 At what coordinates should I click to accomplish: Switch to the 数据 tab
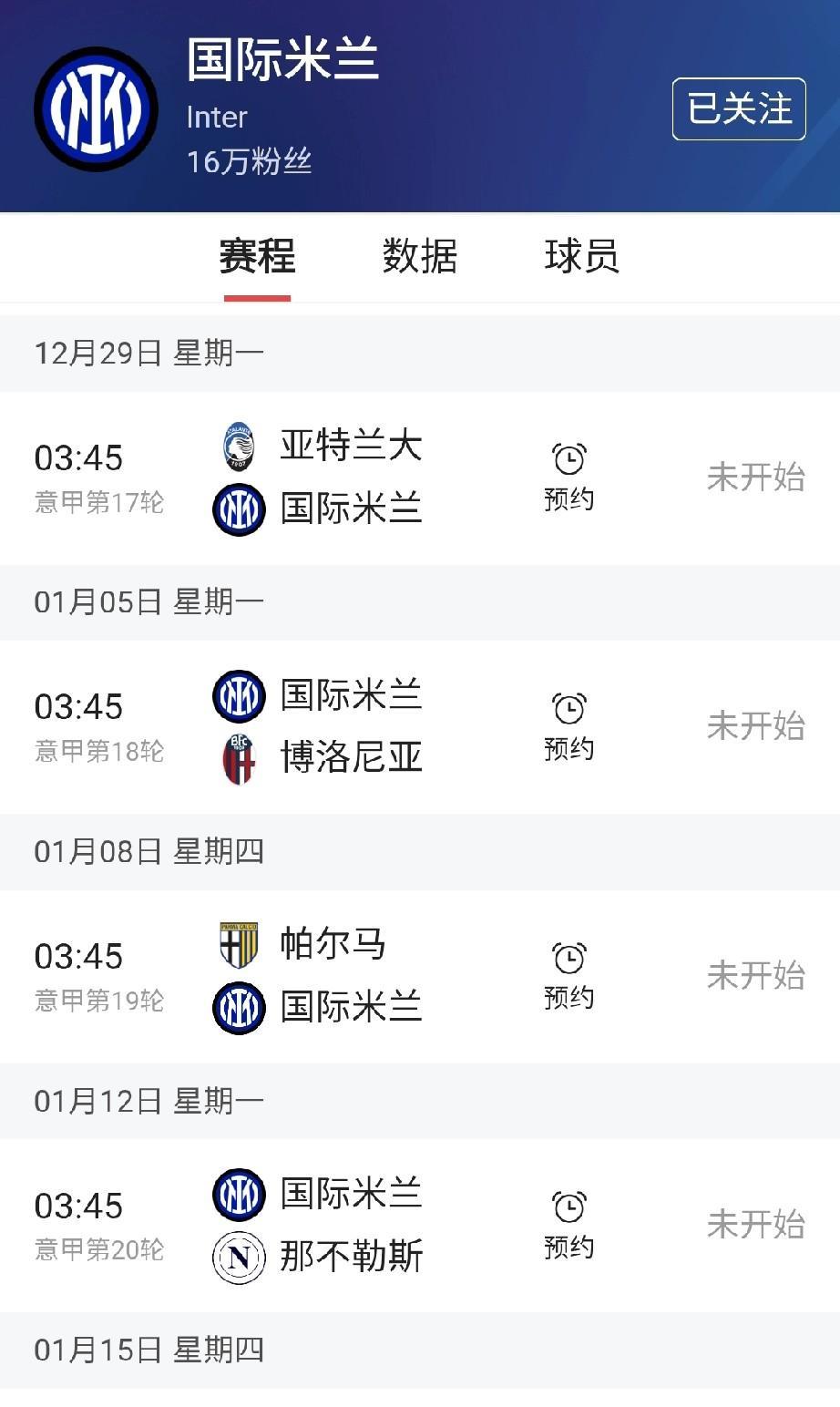point(418,258)
